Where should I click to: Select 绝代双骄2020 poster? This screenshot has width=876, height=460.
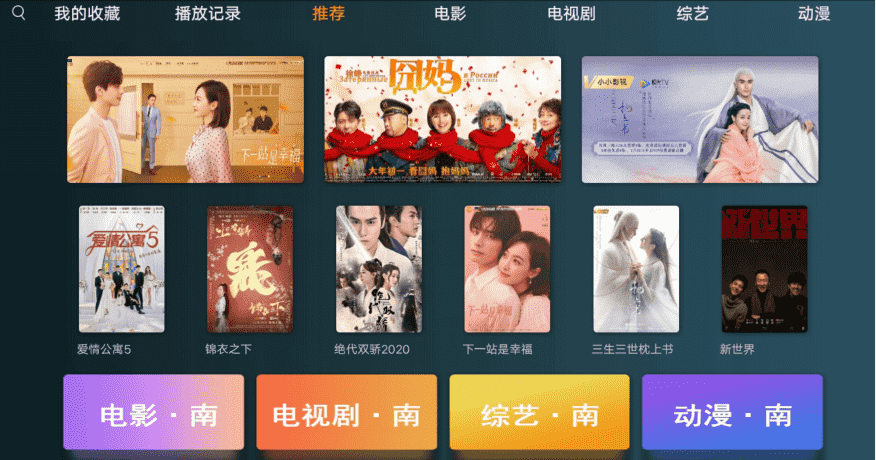379,269
